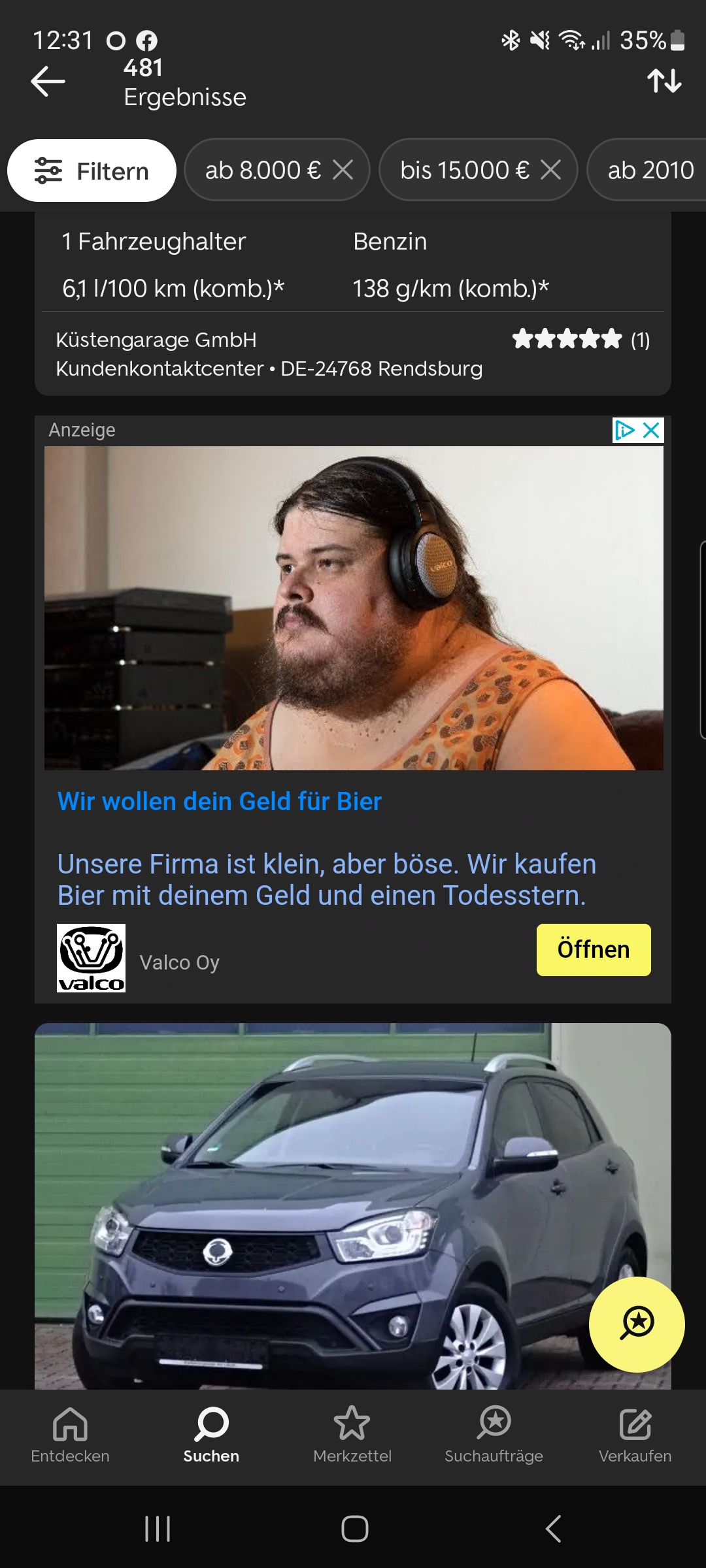Tap Öffnen on the Valco ad
Screen dimensions: 706x1568
593,949
